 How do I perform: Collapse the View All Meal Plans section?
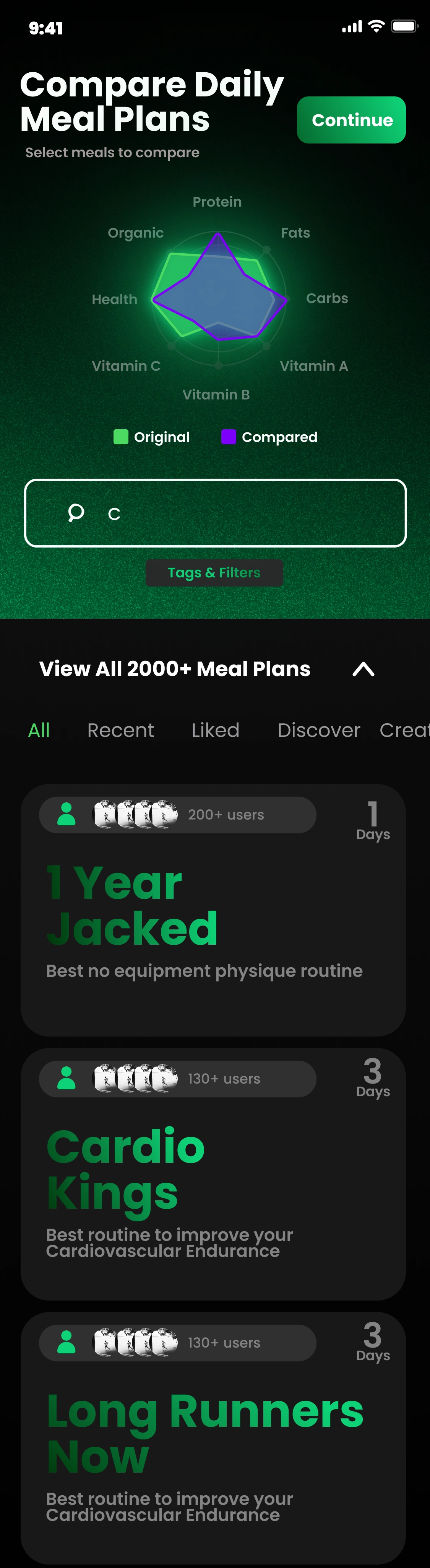click(x=363, y=669)
